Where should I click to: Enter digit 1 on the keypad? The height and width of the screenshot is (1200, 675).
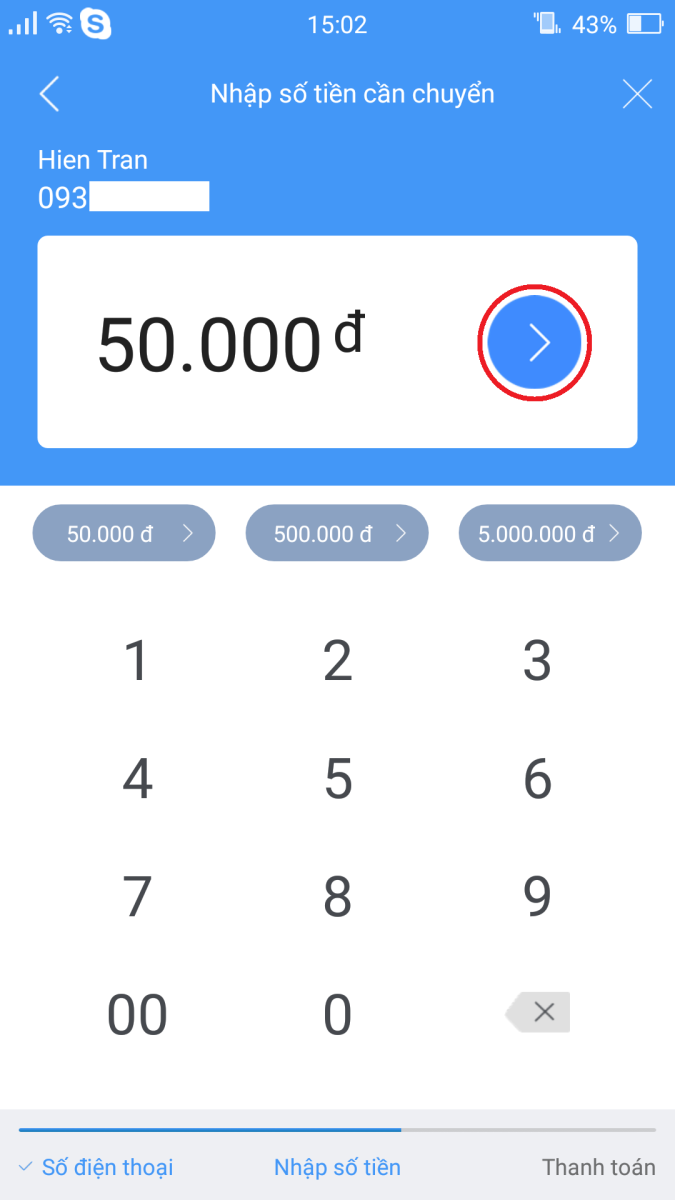click(x=137, y=661)
